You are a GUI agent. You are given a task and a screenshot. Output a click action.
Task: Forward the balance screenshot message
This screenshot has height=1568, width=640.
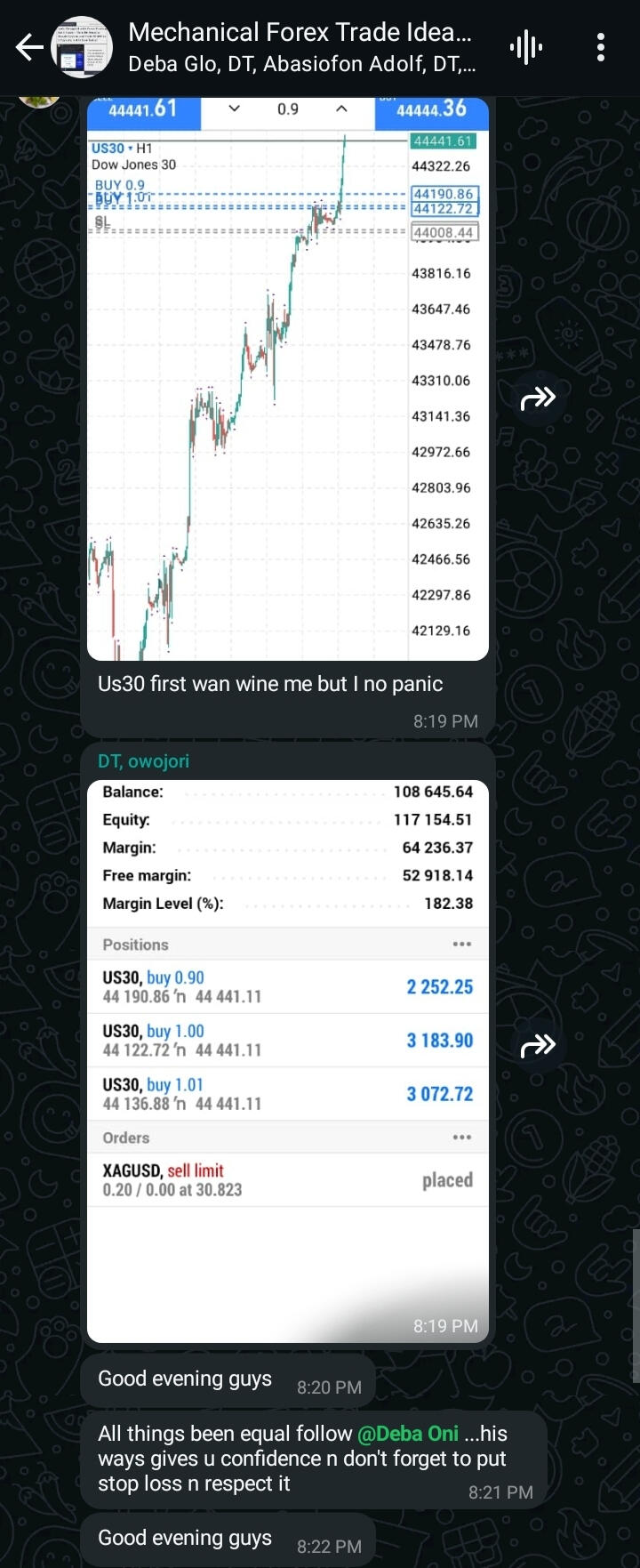(x=538, y=1045)
